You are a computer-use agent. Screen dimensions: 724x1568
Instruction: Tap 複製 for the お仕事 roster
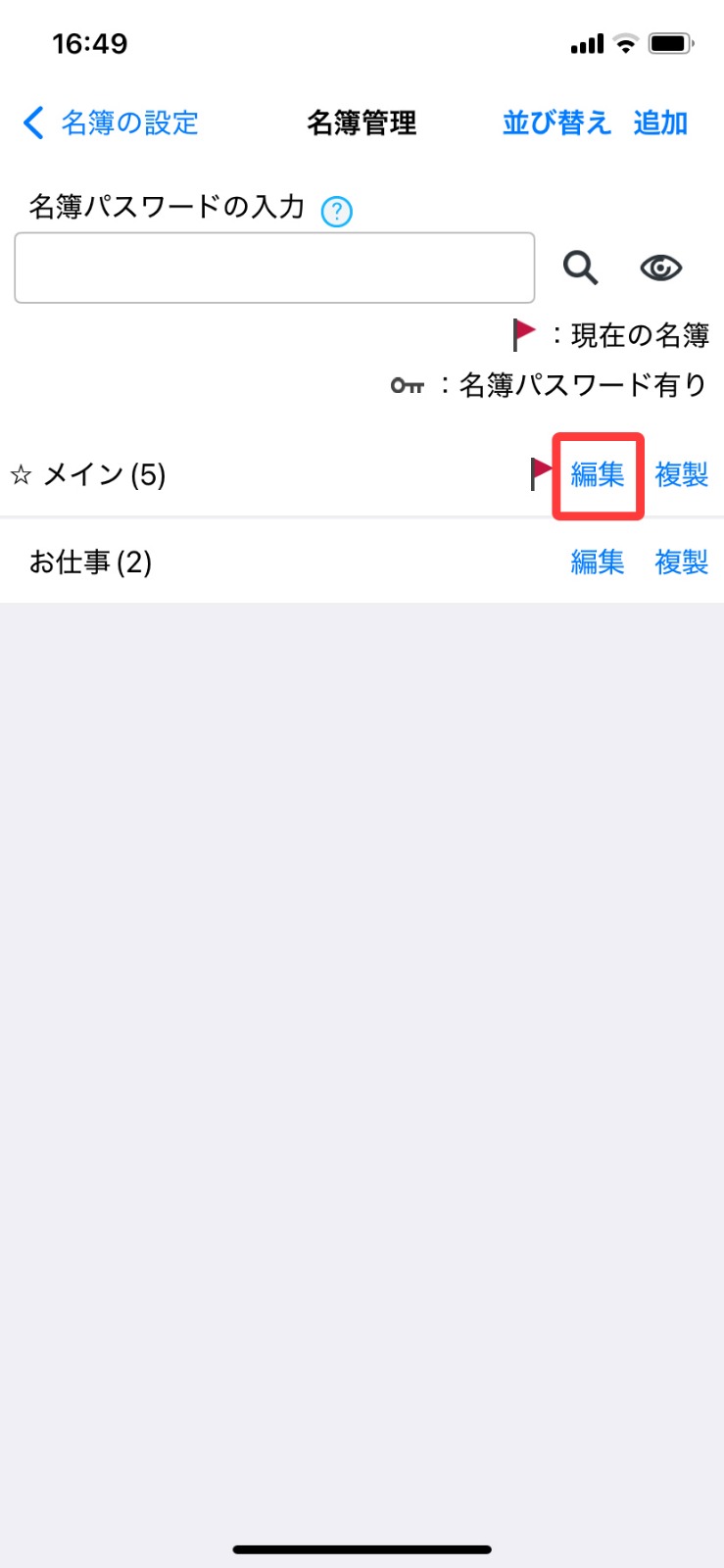(682, 562)
